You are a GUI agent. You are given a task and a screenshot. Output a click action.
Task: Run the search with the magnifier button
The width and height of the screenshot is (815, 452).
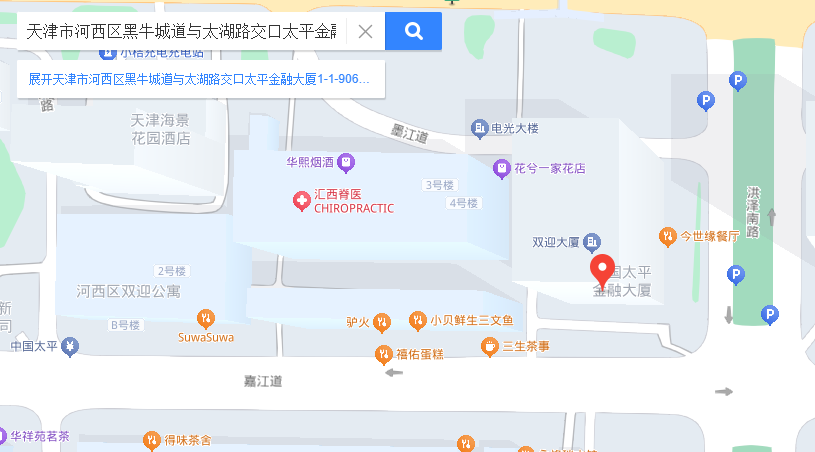point(413,31)
